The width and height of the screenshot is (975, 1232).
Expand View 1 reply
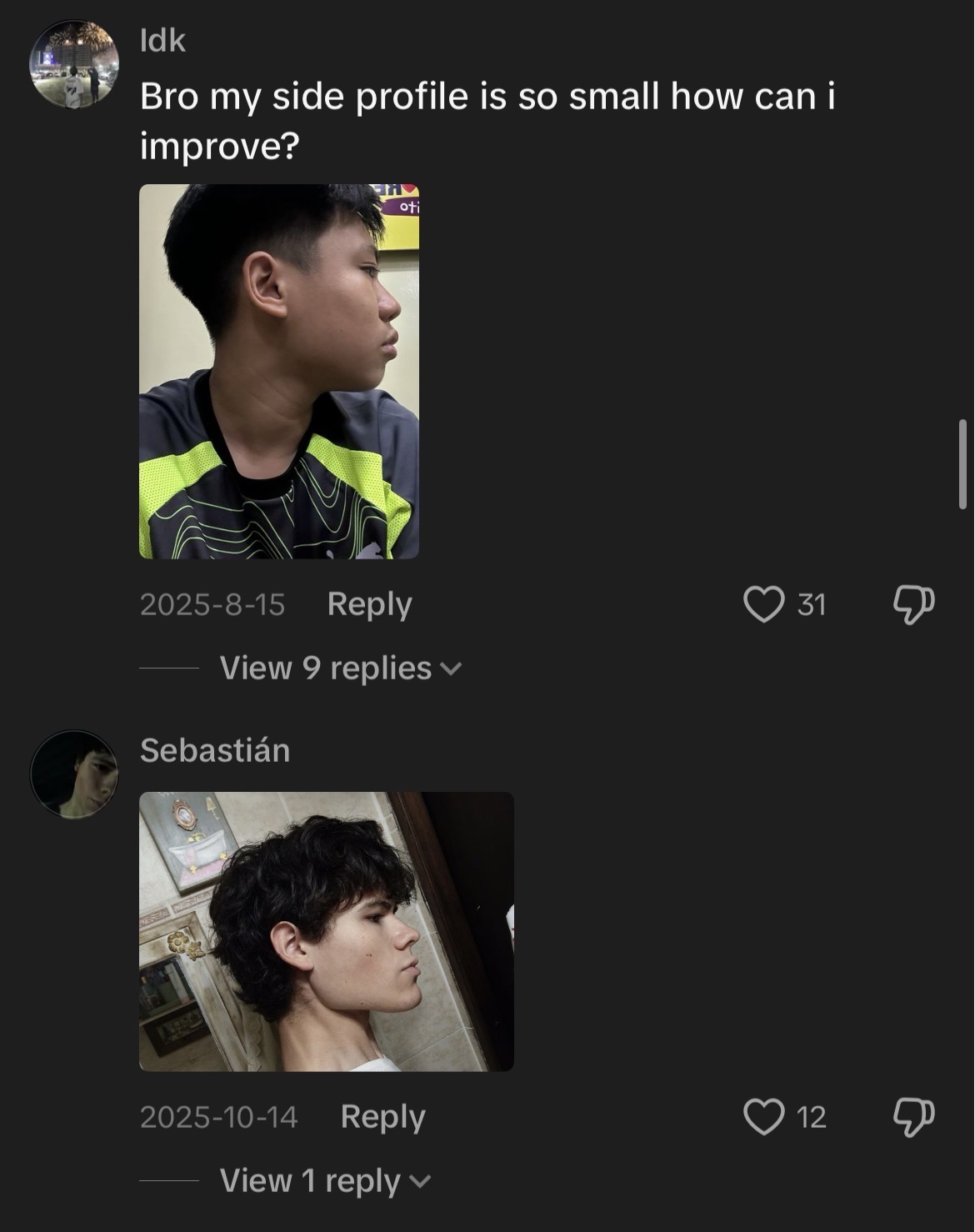pyautogui.click(x=324, y=1181)
